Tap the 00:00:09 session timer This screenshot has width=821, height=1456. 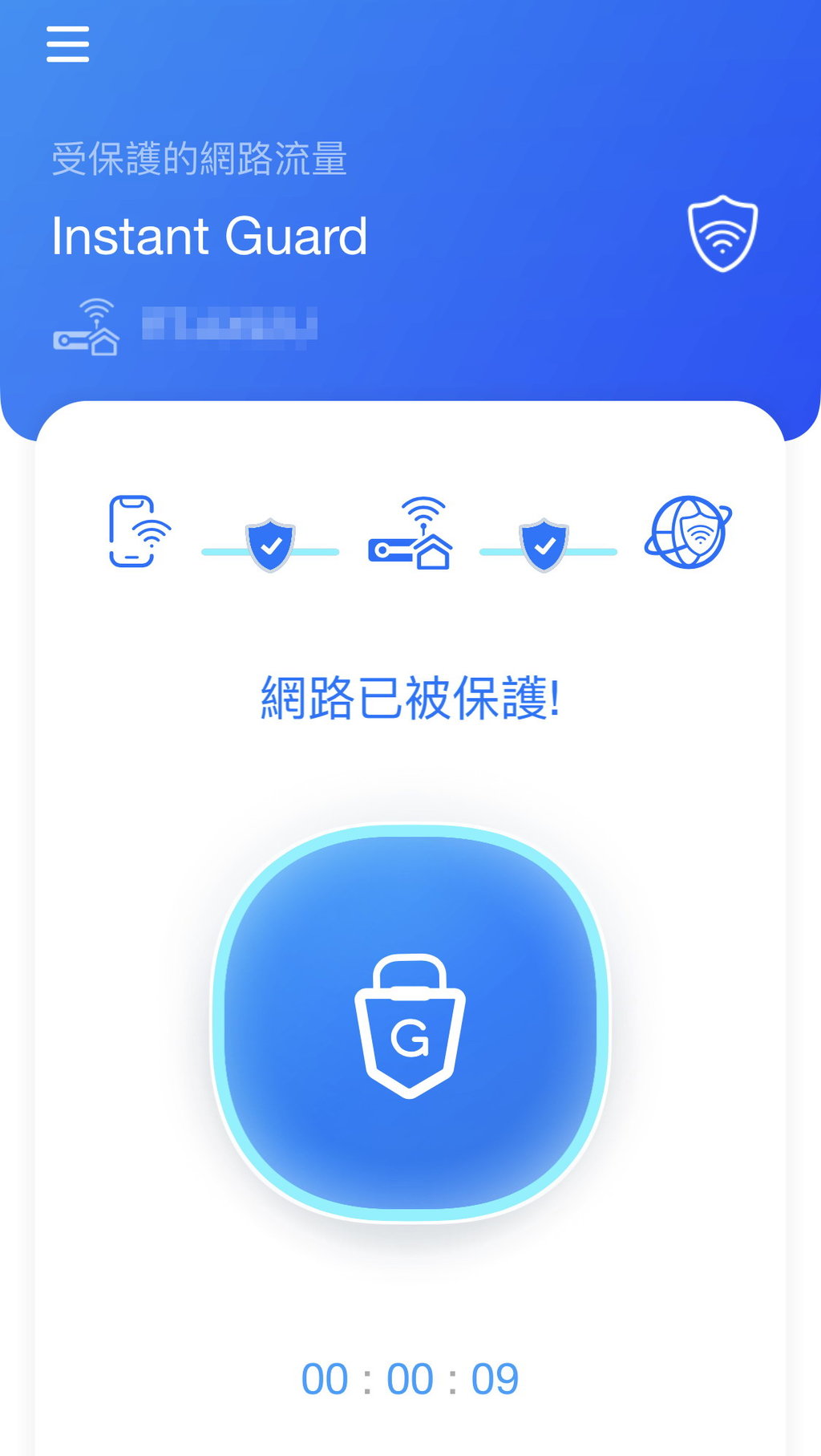tap(410, 1377)
